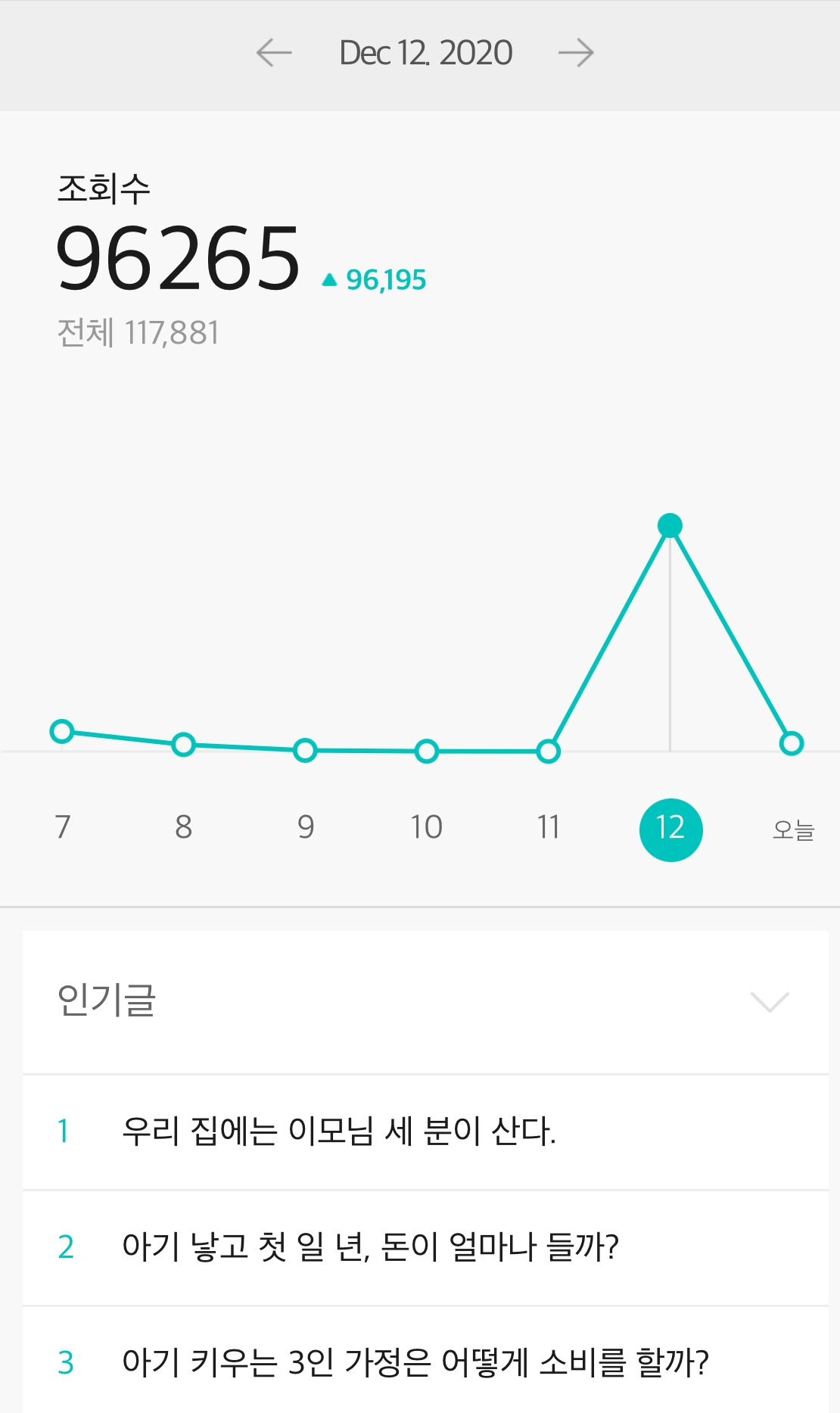Go to the next date with right arrow

[576, 53]
